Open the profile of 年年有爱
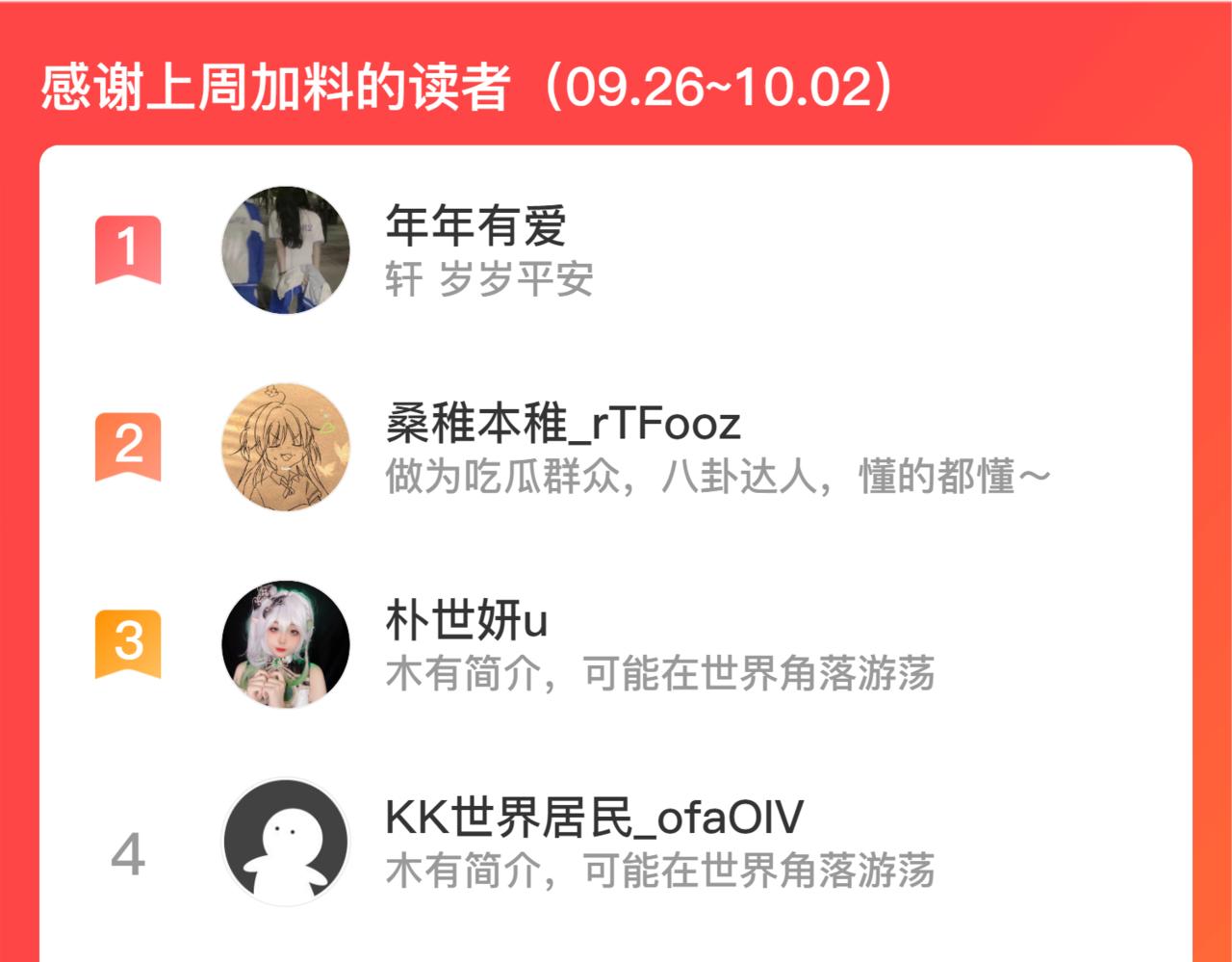Screen dimensions: 1232x962 click(616, 250)
